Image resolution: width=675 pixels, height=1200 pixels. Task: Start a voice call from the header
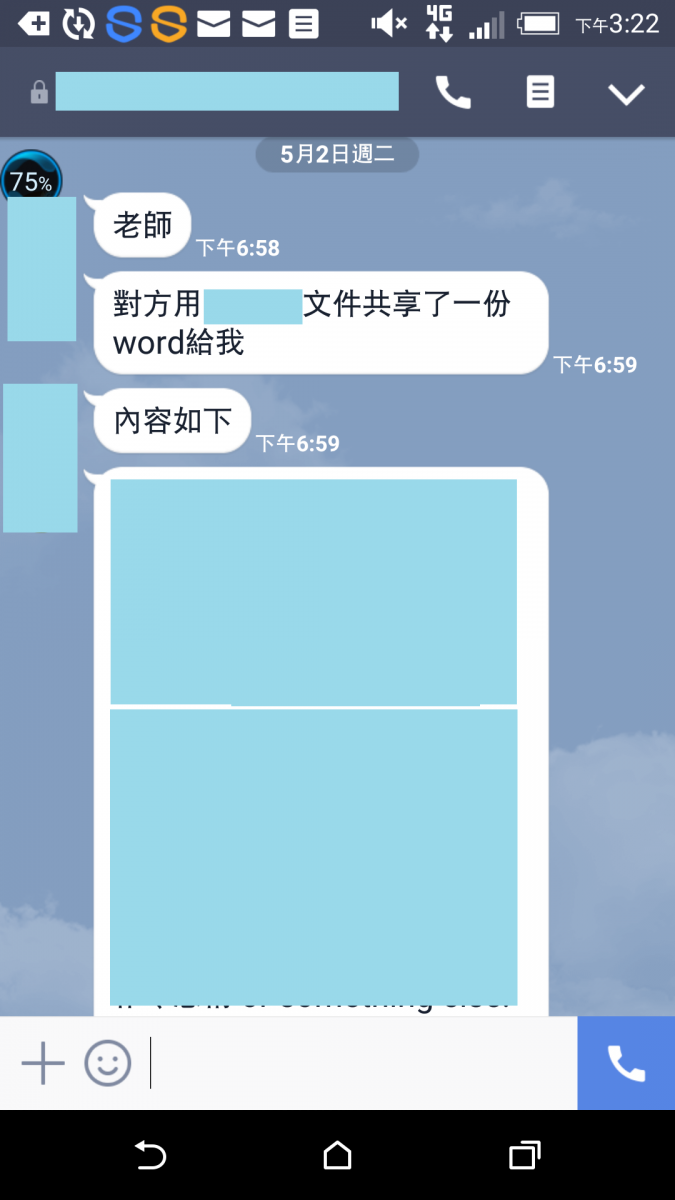coord(453,93)
